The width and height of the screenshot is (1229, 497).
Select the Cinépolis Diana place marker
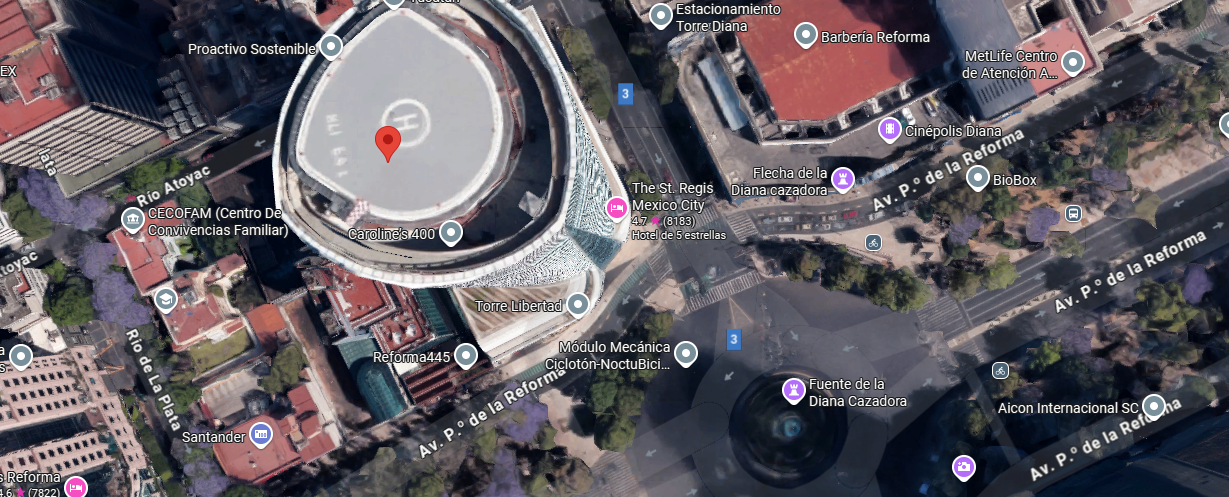888,129
